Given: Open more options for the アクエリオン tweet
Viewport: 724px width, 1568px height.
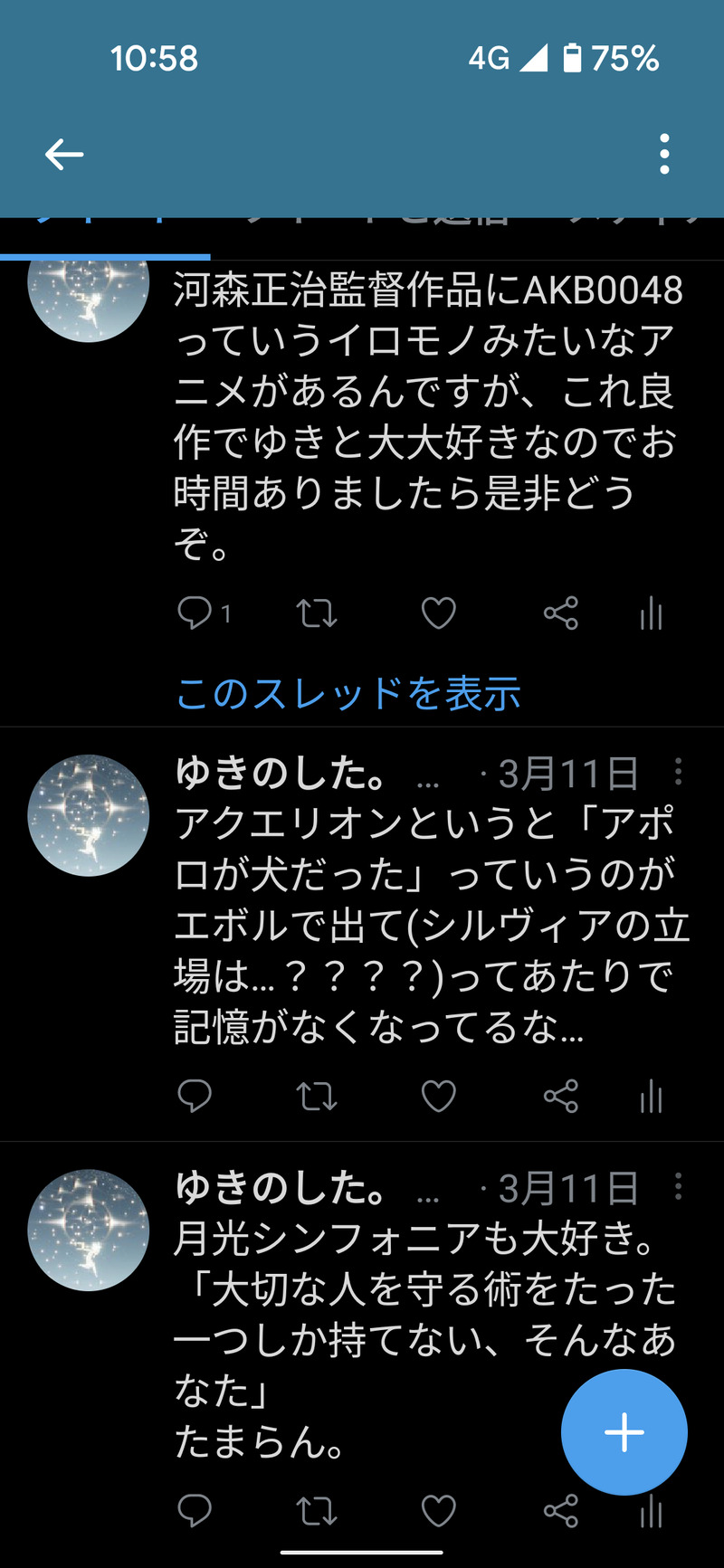Looking at the screenshot, I should [x=678, y=773].
